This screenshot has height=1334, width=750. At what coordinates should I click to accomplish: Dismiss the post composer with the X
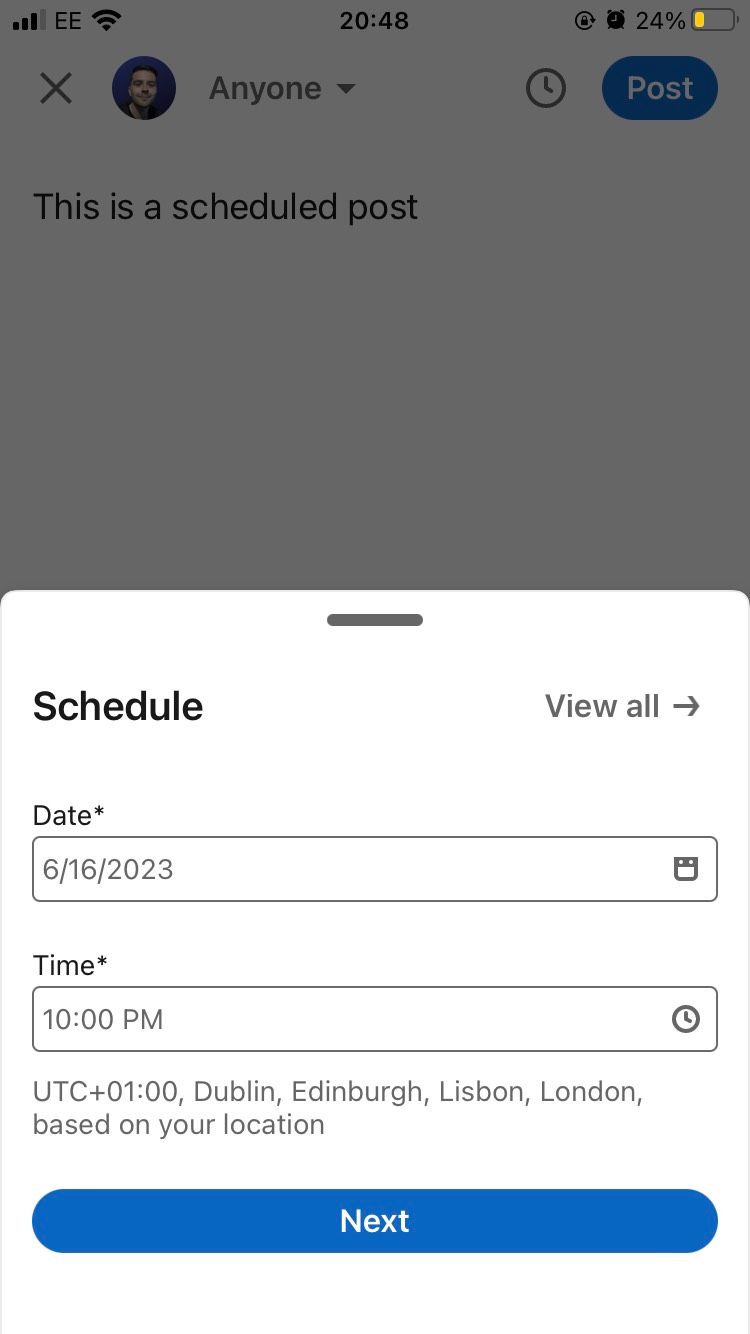point(55,88)
